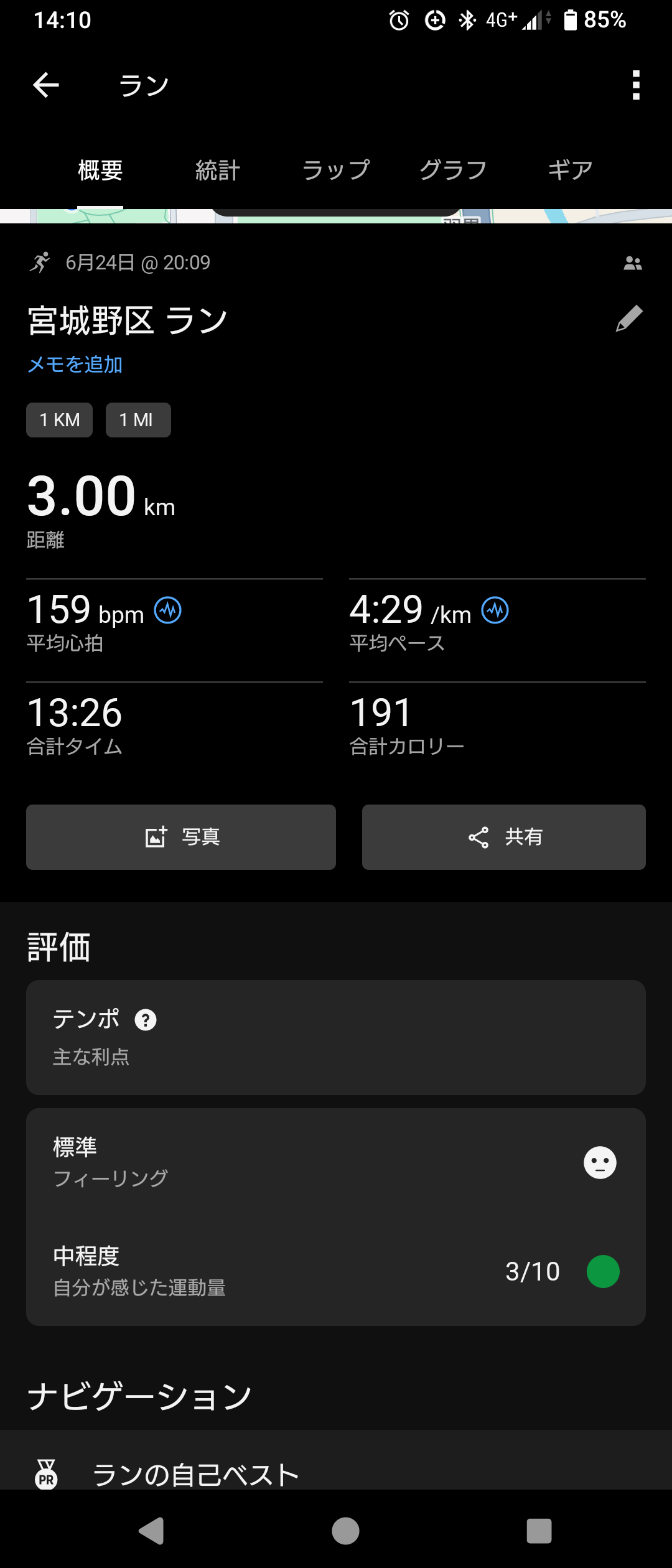Select the ギア tab
The width and height of the screenshot is (672, 1568).
pyautogui.click(x=570, y=170)
